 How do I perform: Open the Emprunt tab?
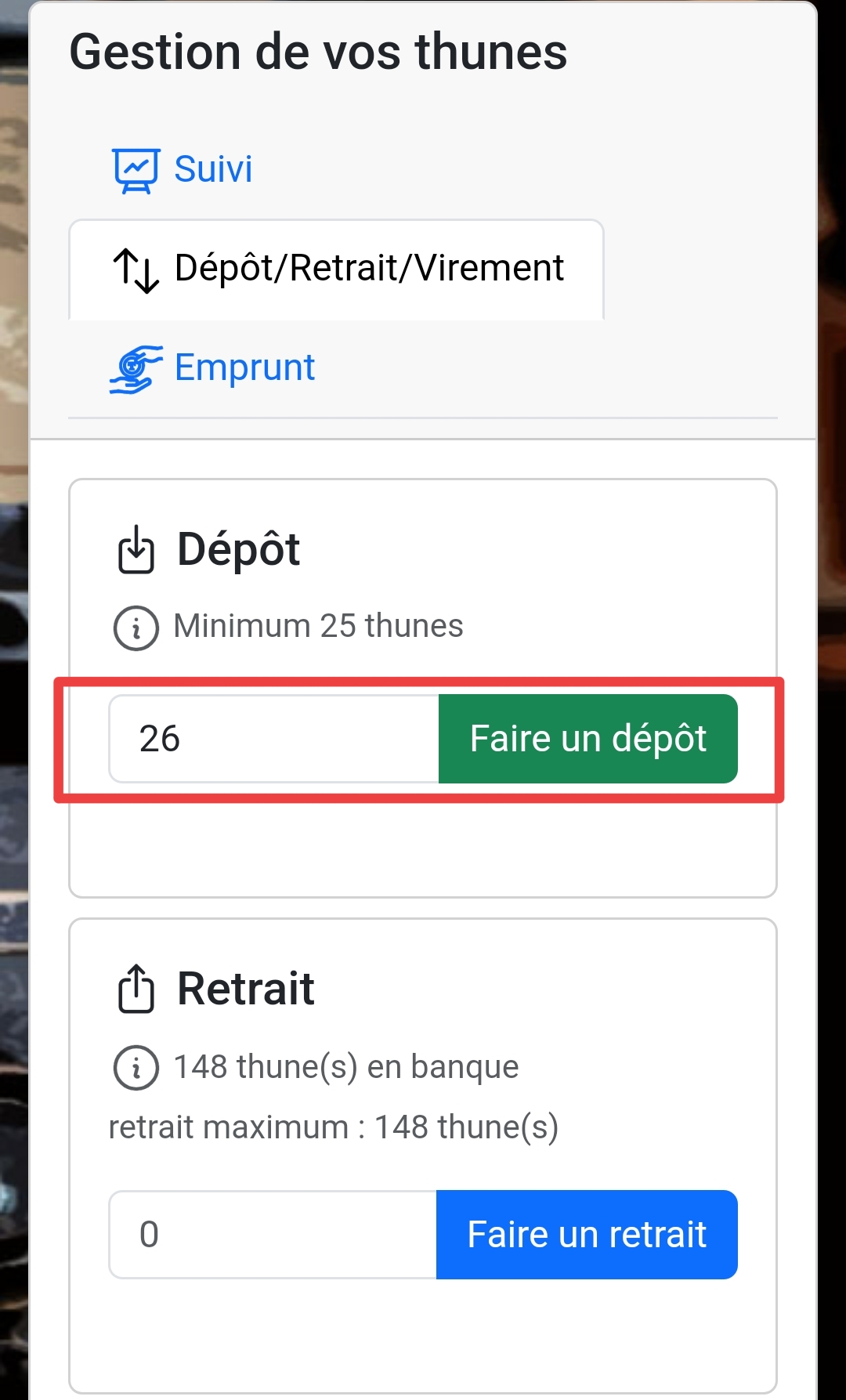(212, 367)
